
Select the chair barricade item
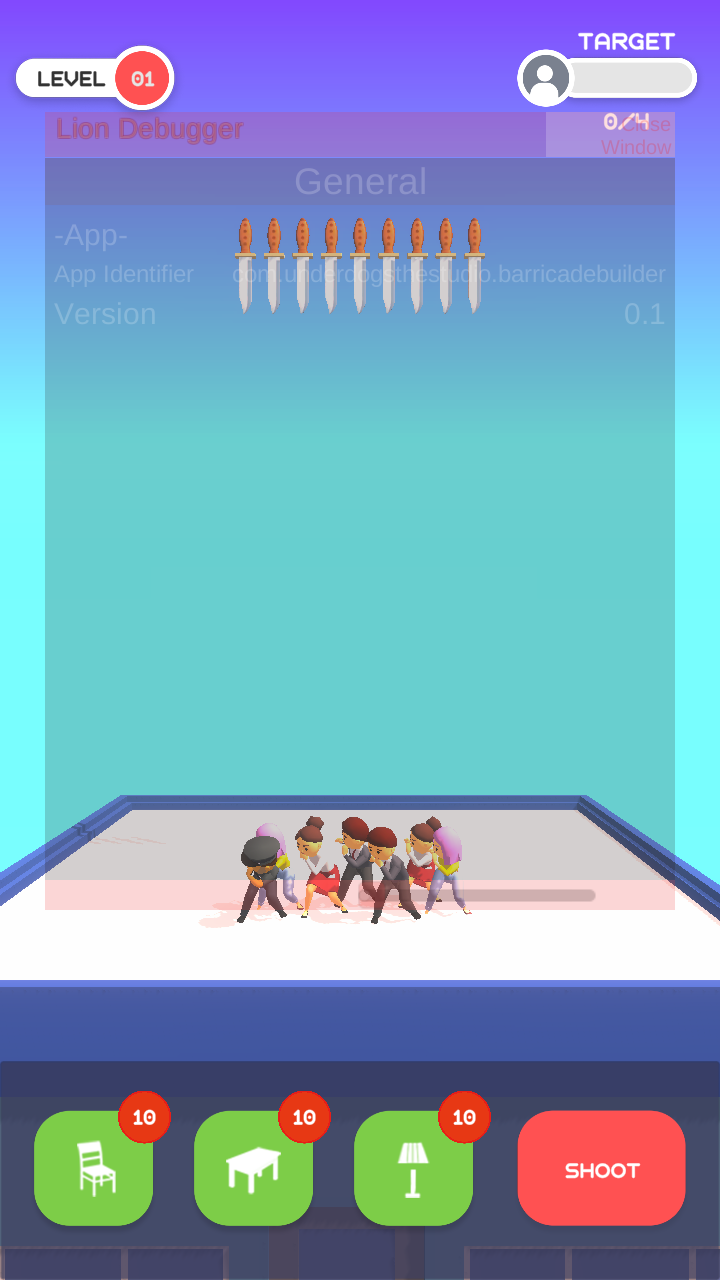tap(94, 1168)
